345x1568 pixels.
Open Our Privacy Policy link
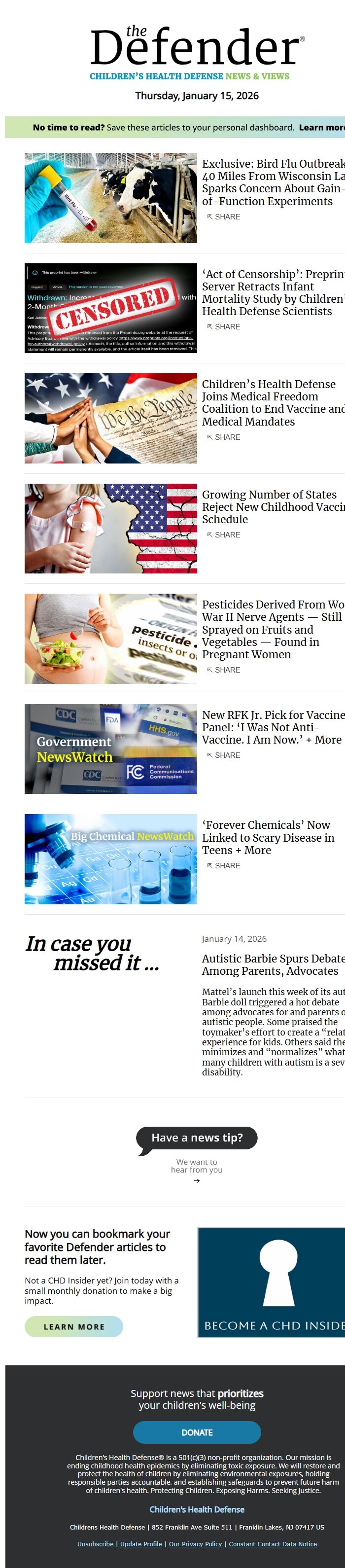[195, 1544]
